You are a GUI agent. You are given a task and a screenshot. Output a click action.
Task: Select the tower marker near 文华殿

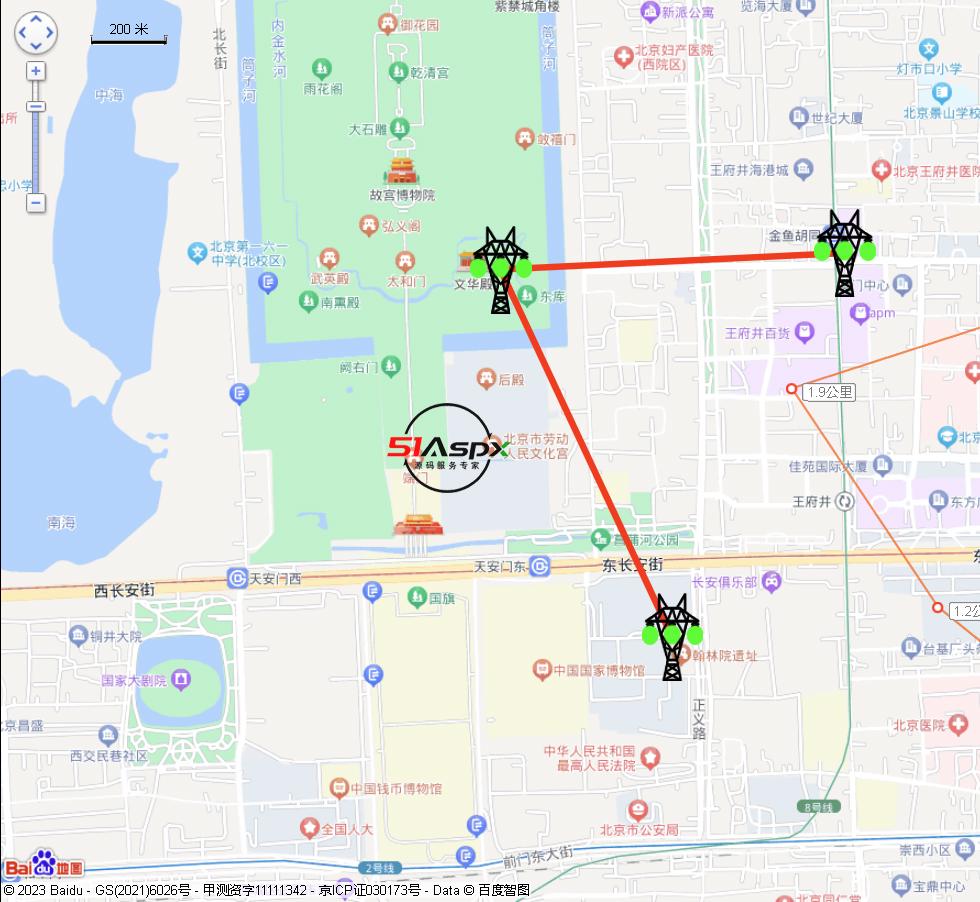(501, 270)
